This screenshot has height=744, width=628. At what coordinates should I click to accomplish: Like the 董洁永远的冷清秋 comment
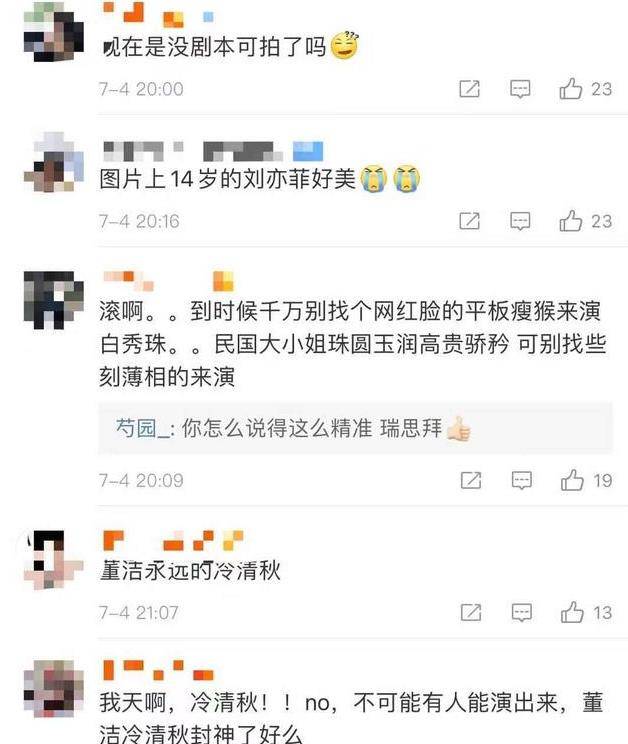pos(572,612)
